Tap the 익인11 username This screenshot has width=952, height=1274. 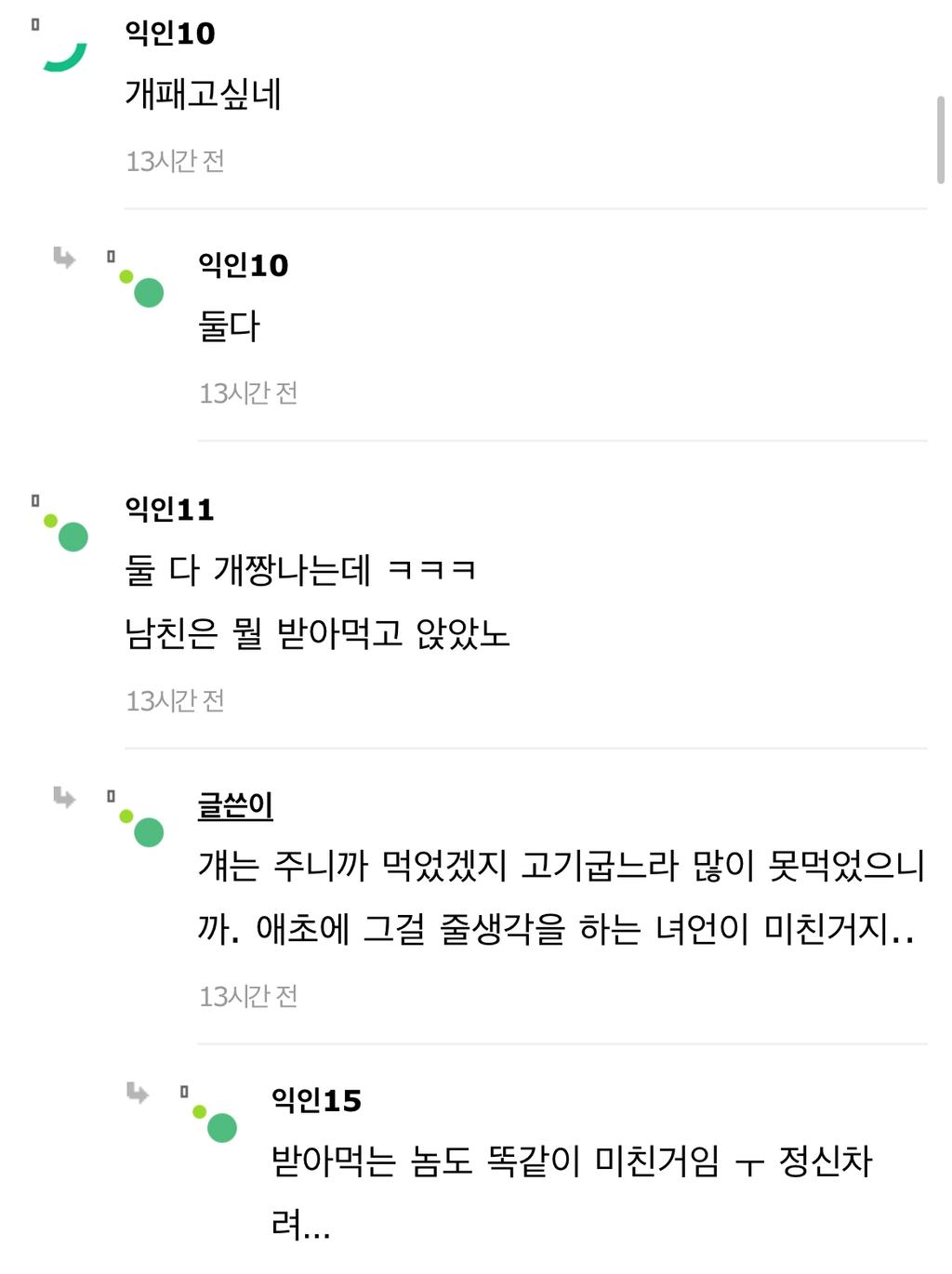click(x=169, y=509)
